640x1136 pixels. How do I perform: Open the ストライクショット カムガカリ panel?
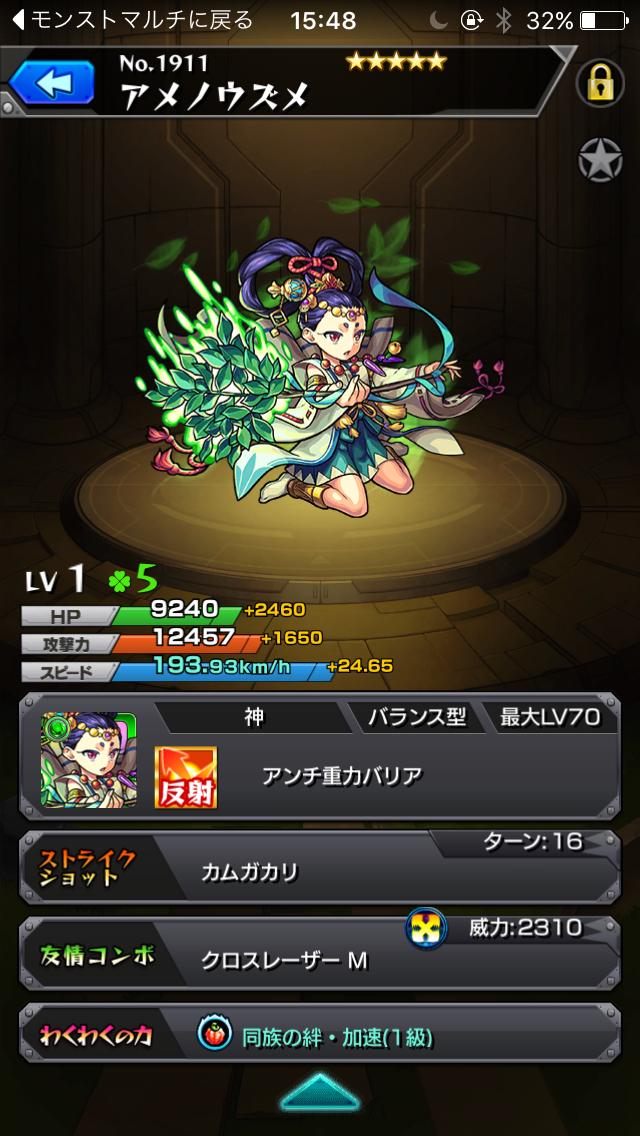320,868
